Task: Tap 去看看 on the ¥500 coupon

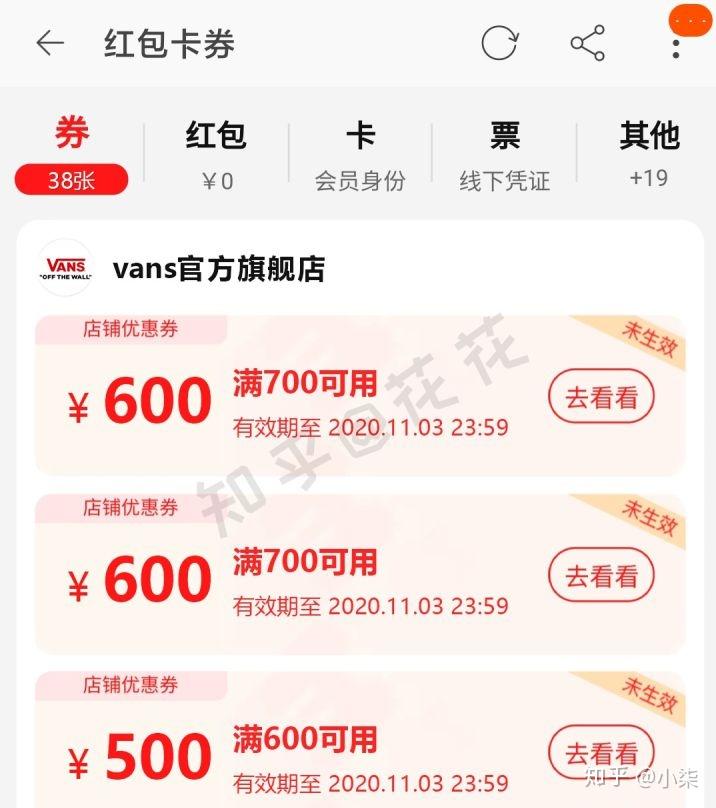Action: [600, 753]
